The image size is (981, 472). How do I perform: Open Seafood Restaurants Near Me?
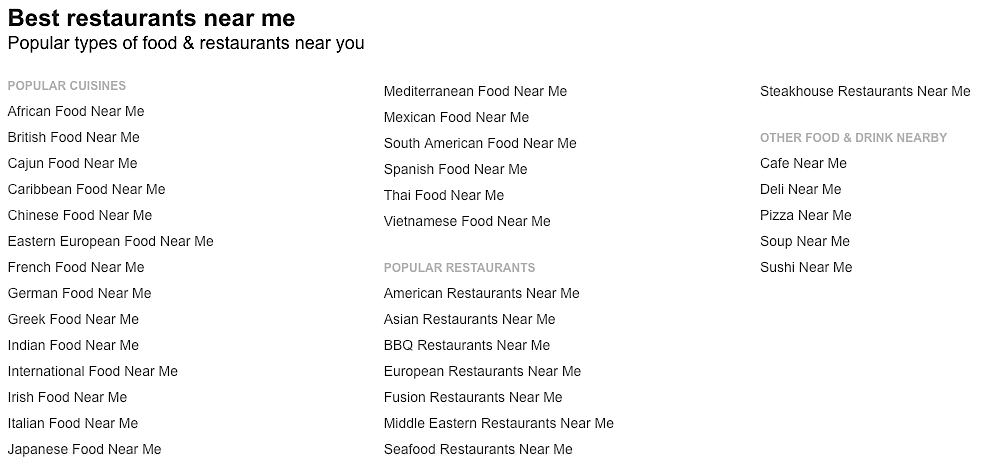pyautogui.click(x=478, y=449)
